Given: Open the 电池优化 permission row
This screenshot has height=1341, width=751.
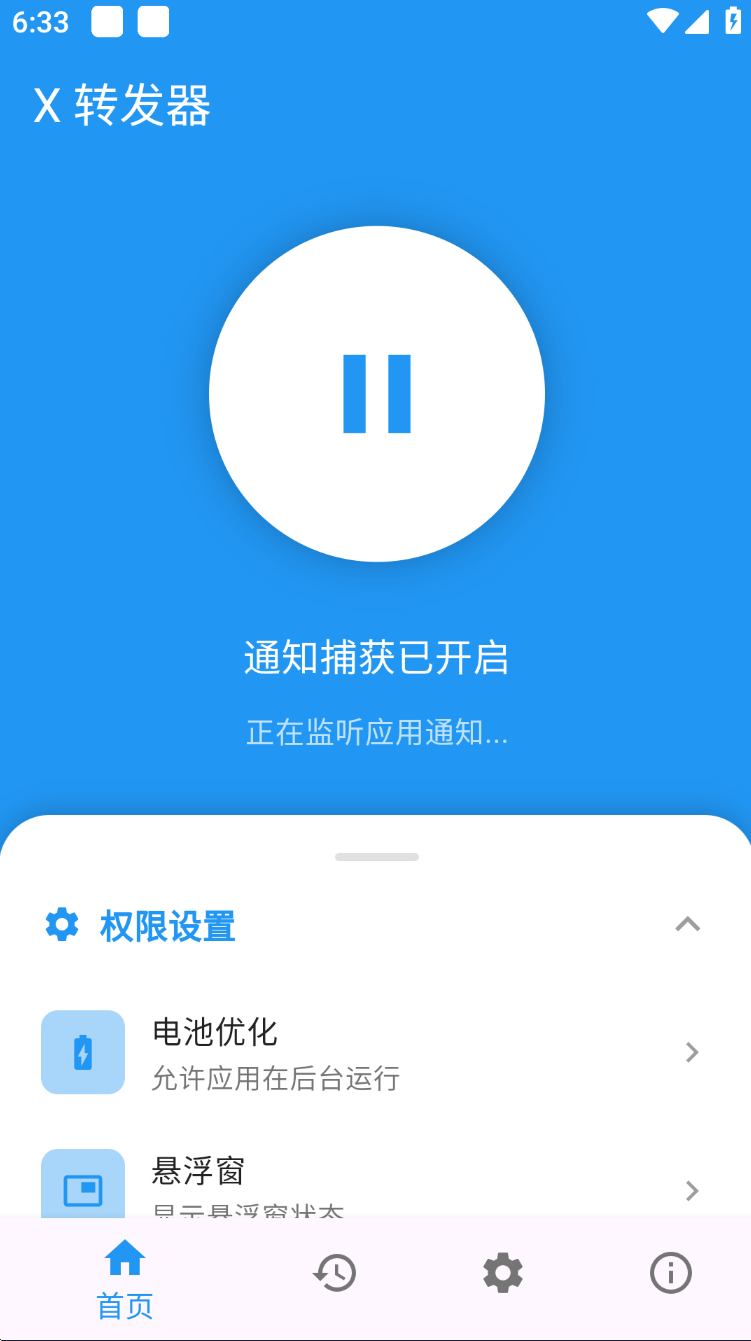Looking at the screenshot, I should click(375, 1052).
